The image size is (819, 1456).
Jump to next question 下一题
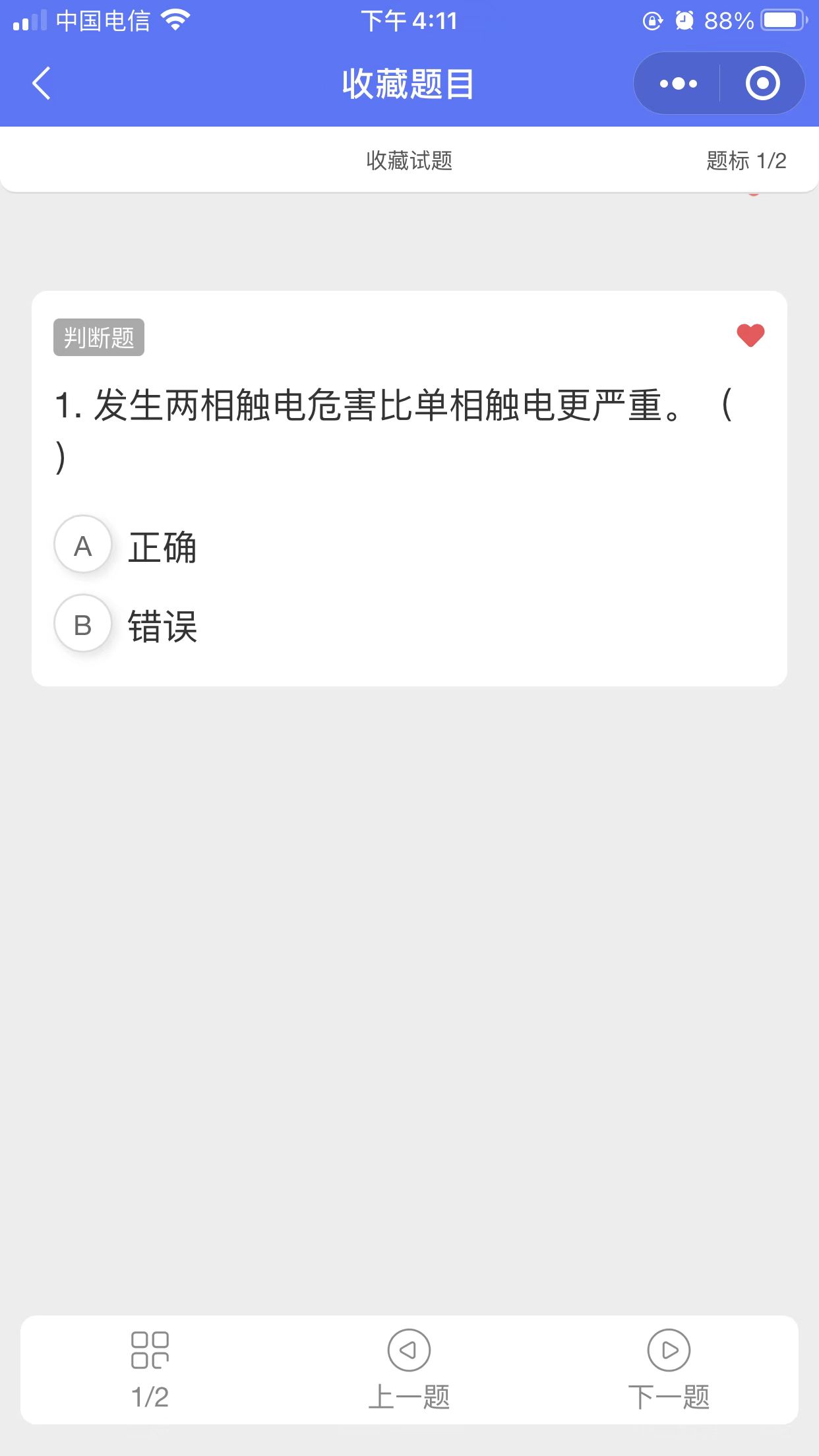point(669,1369)
